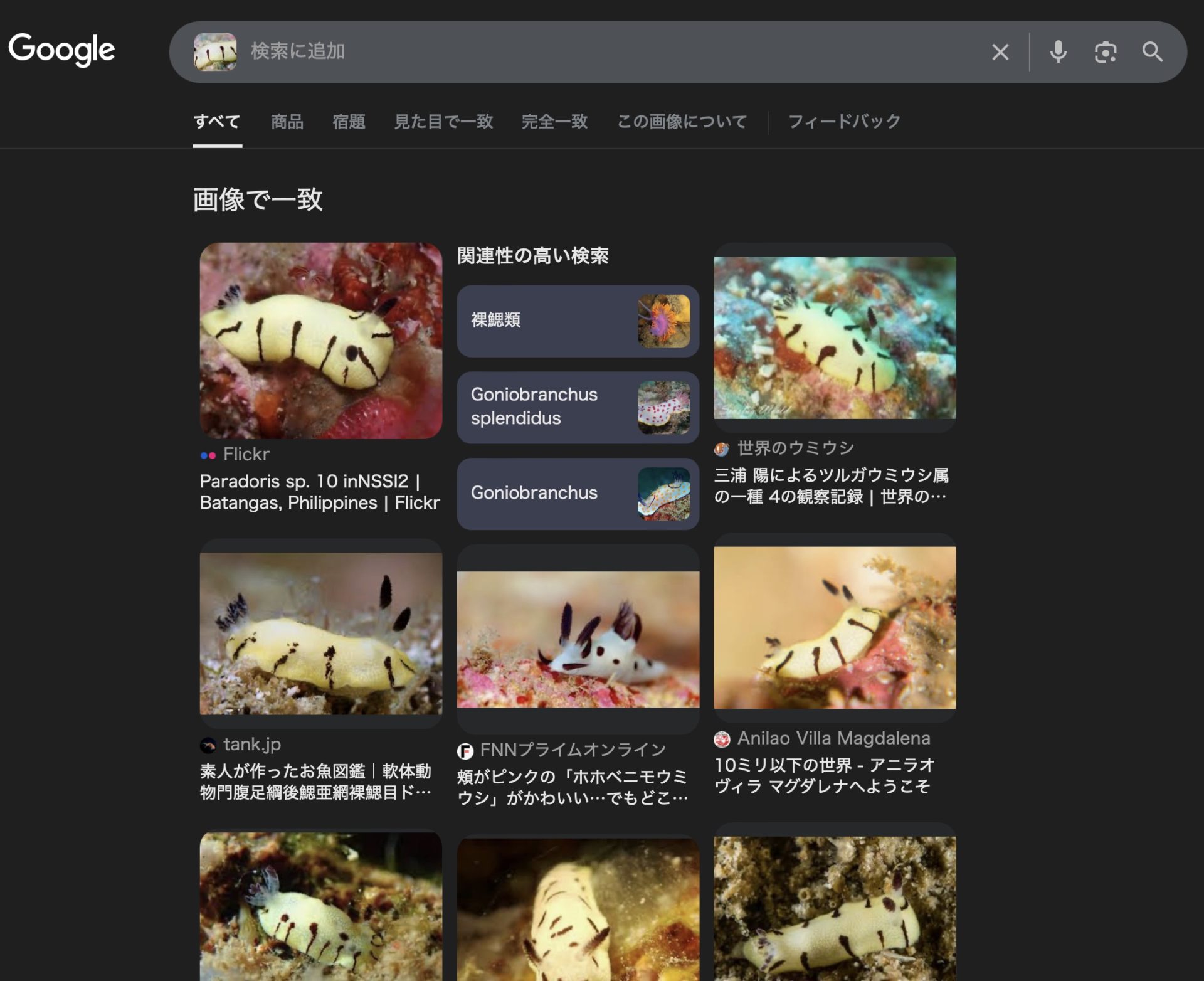Switch to the 商品 tab
The image size is (1204, 981).
coord(287,122)
